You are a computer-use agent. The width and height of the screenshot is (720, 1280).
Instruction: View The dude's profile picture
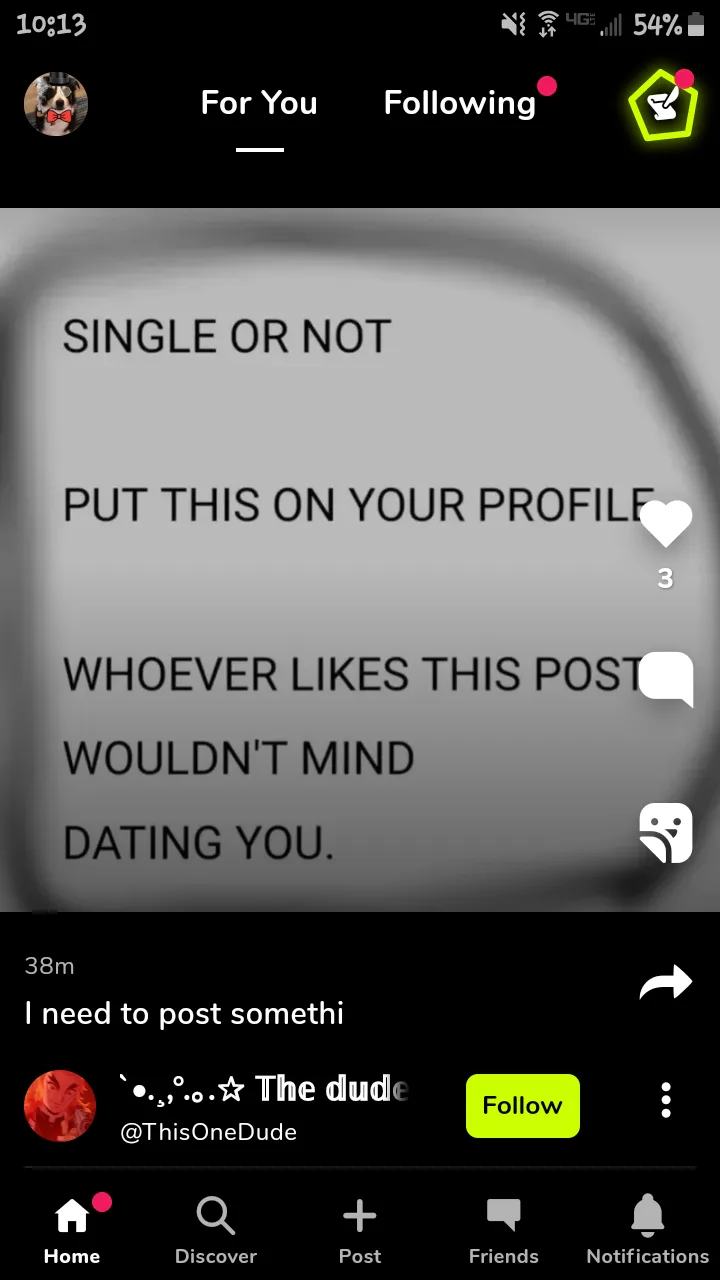[x=60, y=1106]
